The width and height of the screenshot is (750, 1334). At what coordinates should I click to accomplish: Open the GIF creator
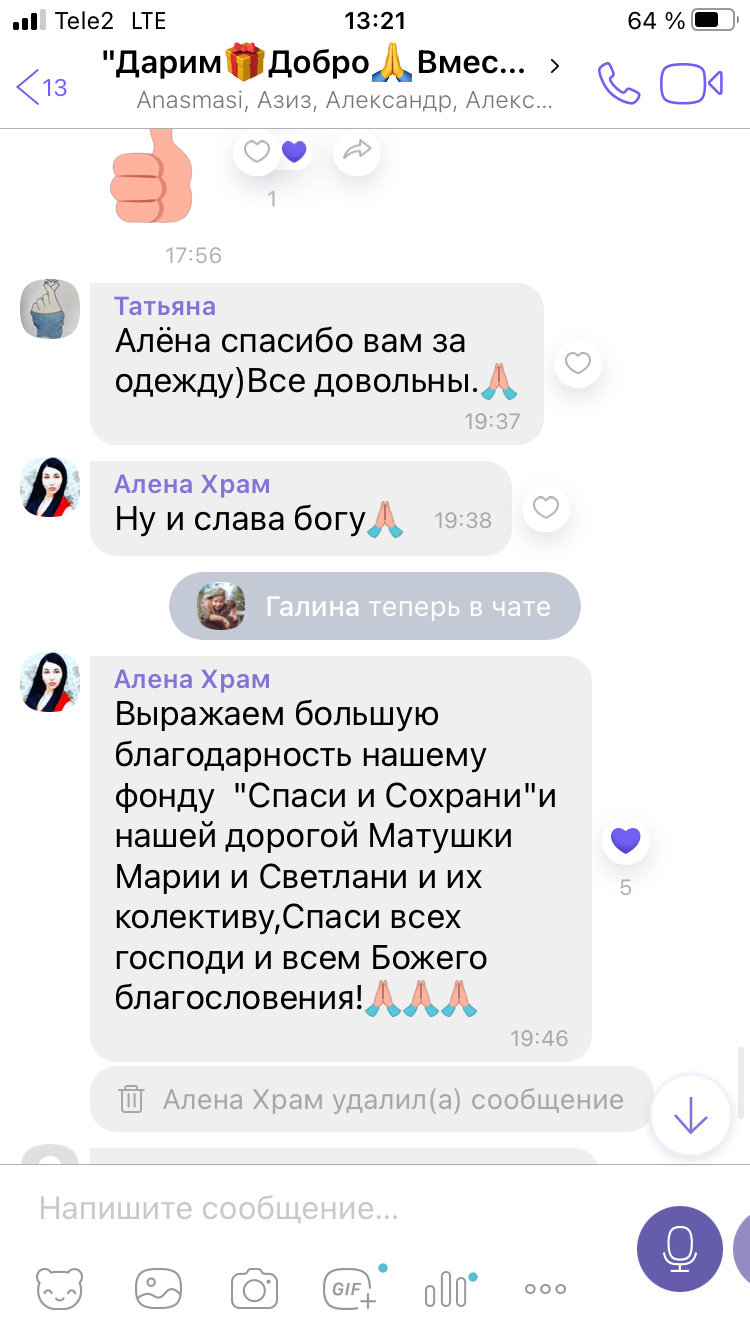[351, 1289]
